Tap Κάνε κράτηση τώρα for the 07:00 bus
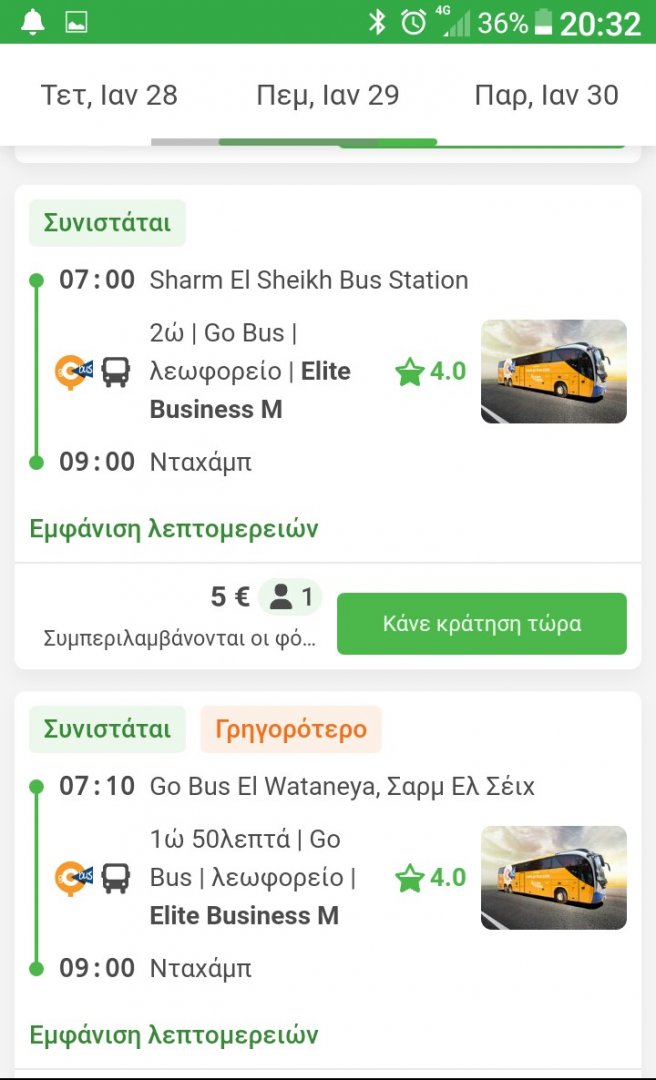 [x=481, y=624]
